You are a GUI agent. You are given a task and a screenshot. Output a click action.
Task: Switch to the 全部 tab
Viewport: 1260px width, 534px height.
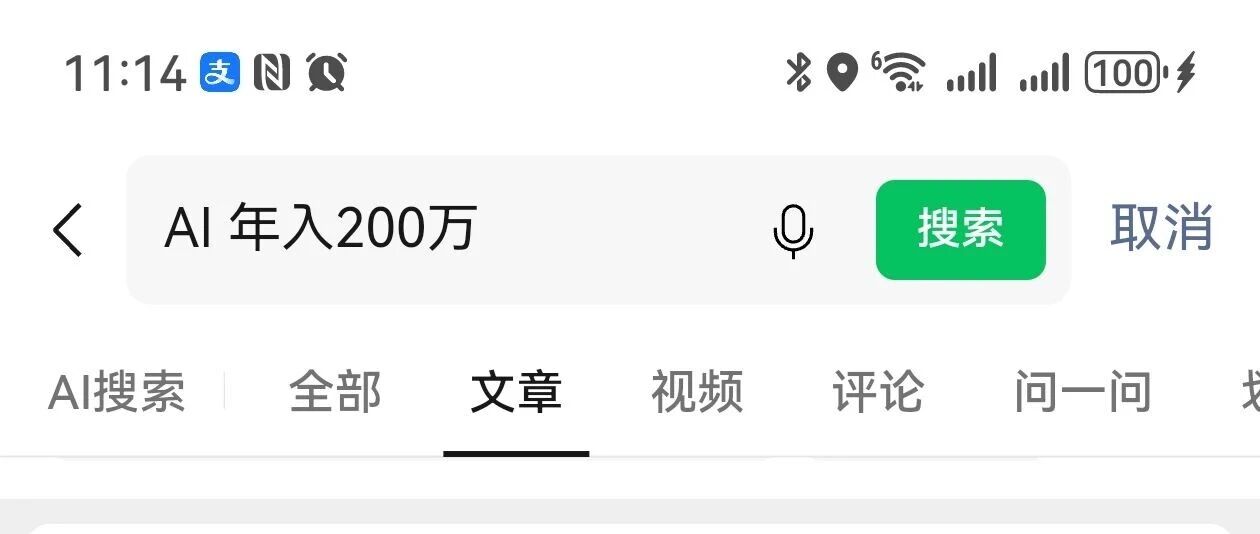pyautogui.click(x=335, y=392)
